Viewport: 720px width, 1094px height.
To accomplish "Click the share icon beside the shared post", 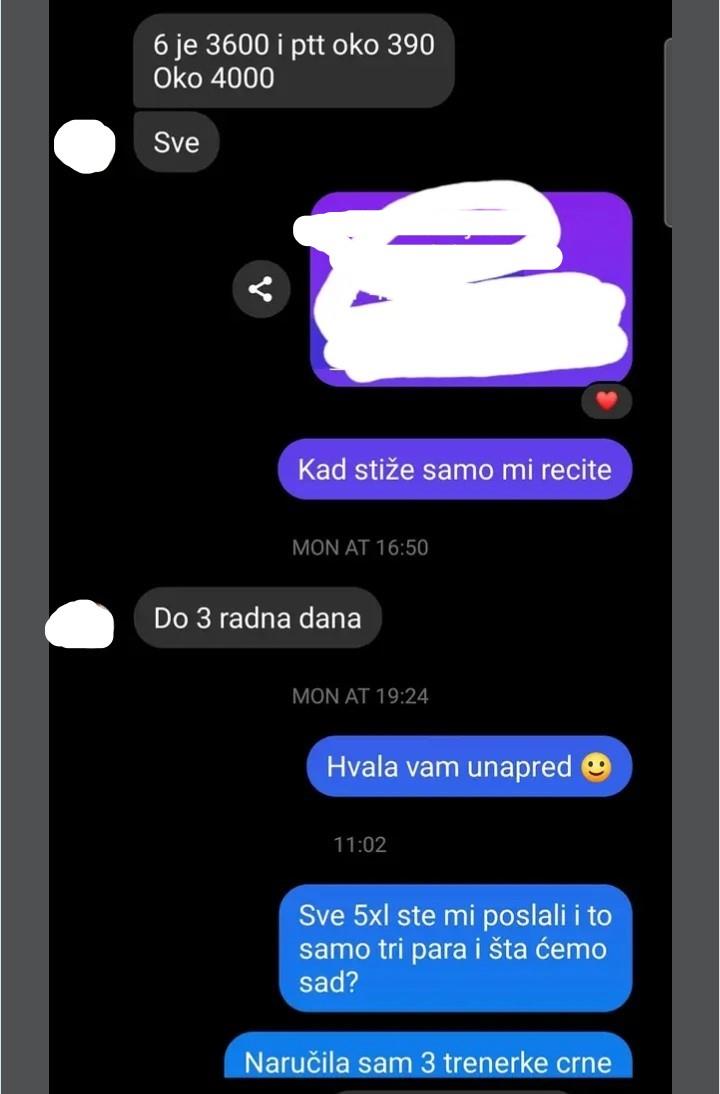I will coord(262,289).
